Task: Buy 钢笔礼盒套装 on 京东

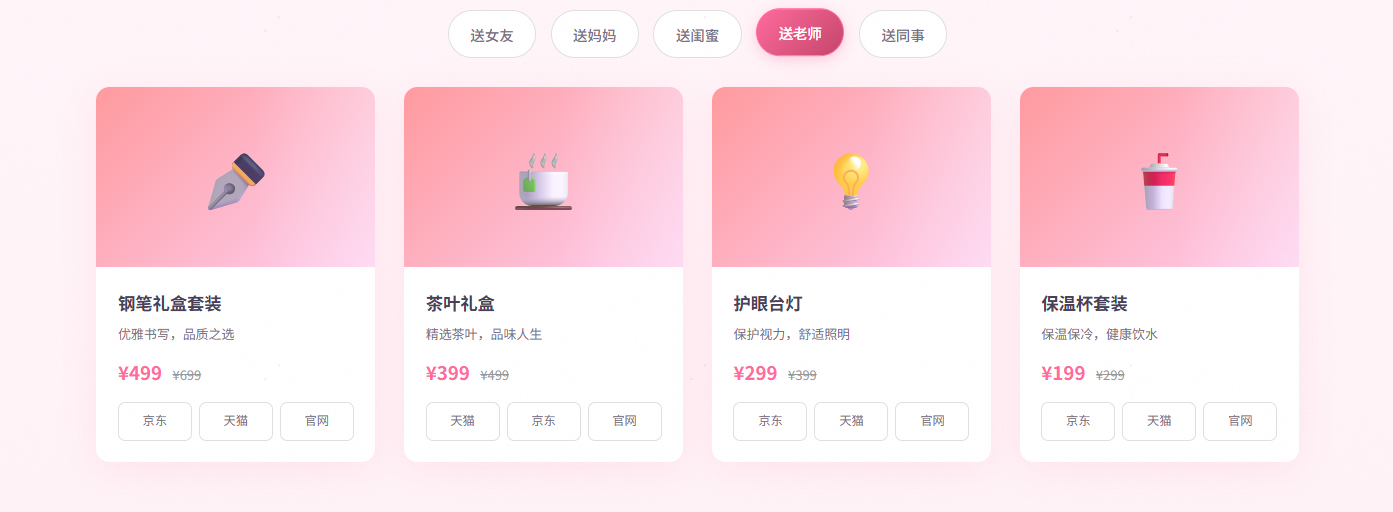Action: pos(155,421)
